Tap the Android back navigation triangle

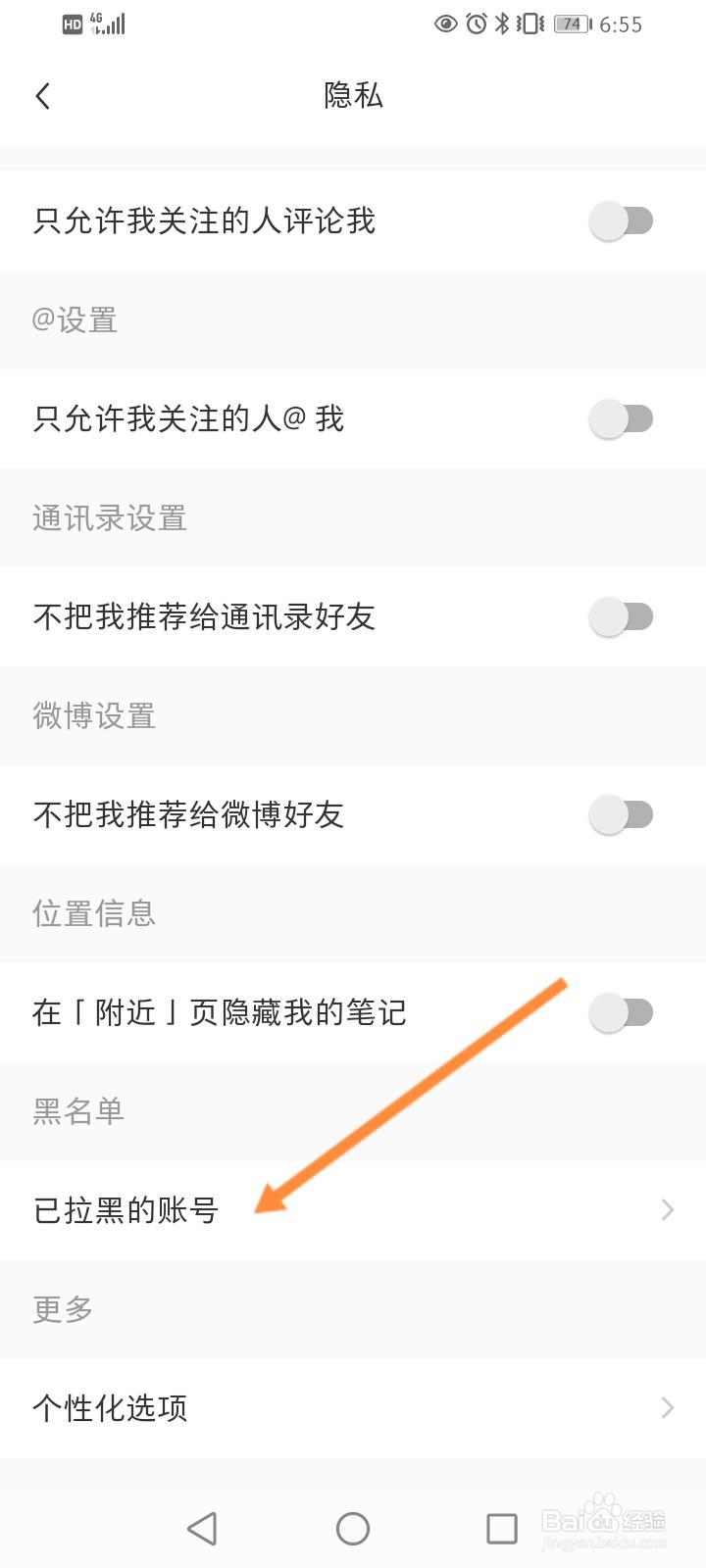click(x=202, y=1527)
